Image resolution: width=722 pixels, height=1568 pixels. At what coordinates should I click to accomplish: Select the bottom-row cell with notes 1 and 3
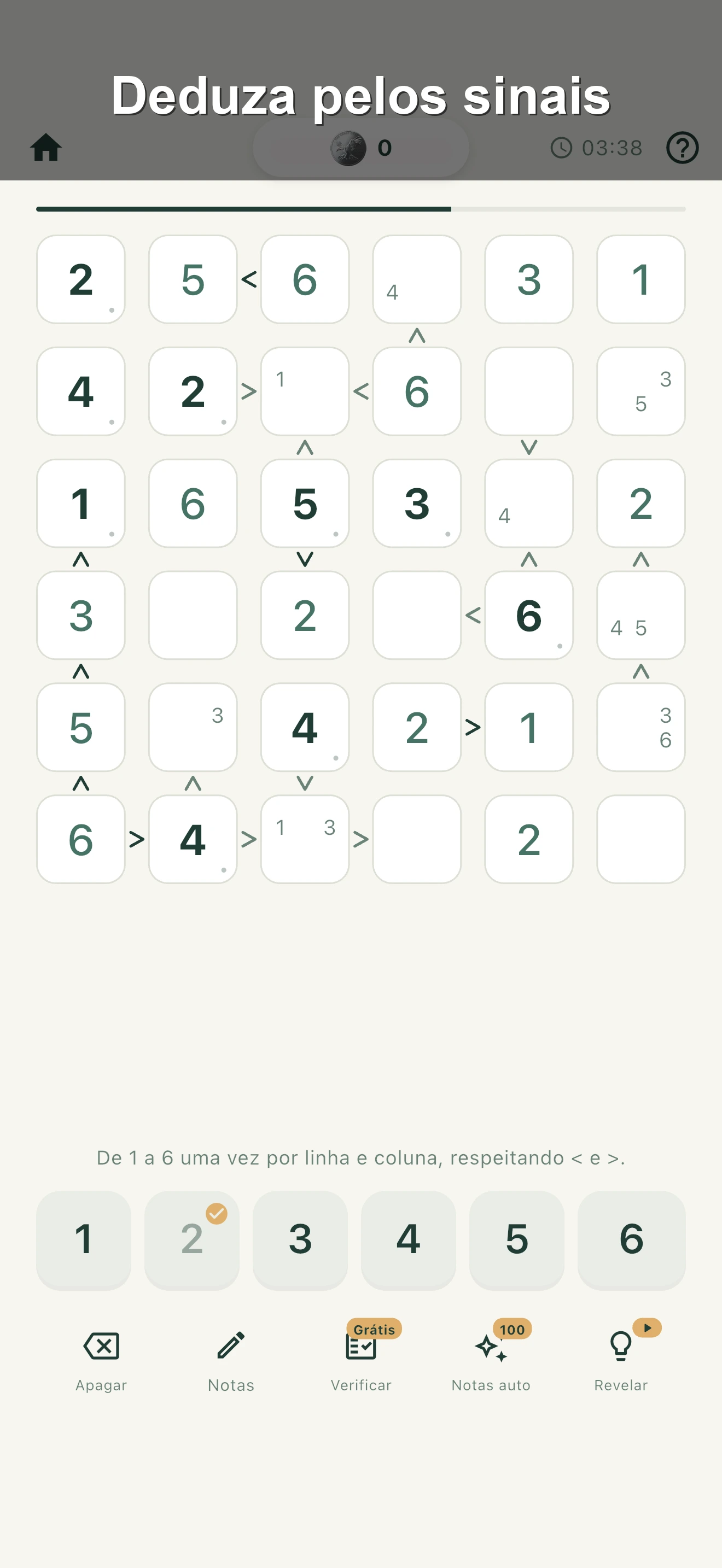(x=305, y=839)
